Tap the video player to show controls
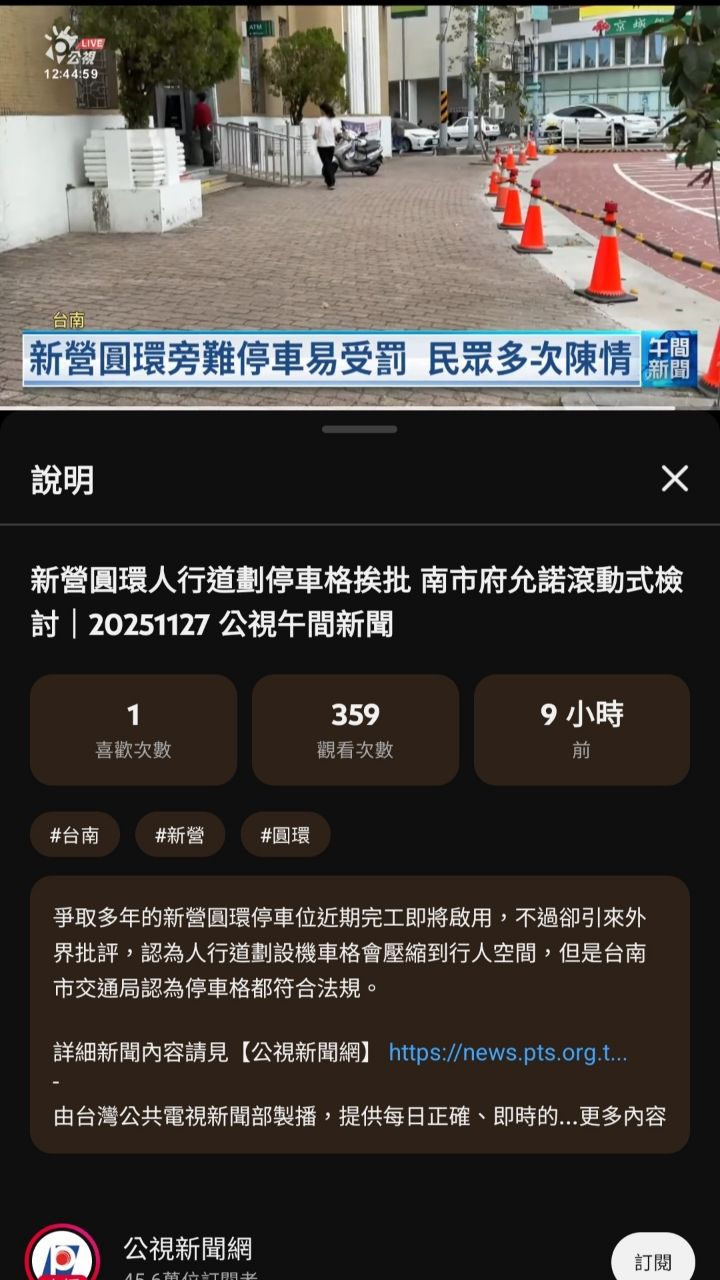 [360, 200]
